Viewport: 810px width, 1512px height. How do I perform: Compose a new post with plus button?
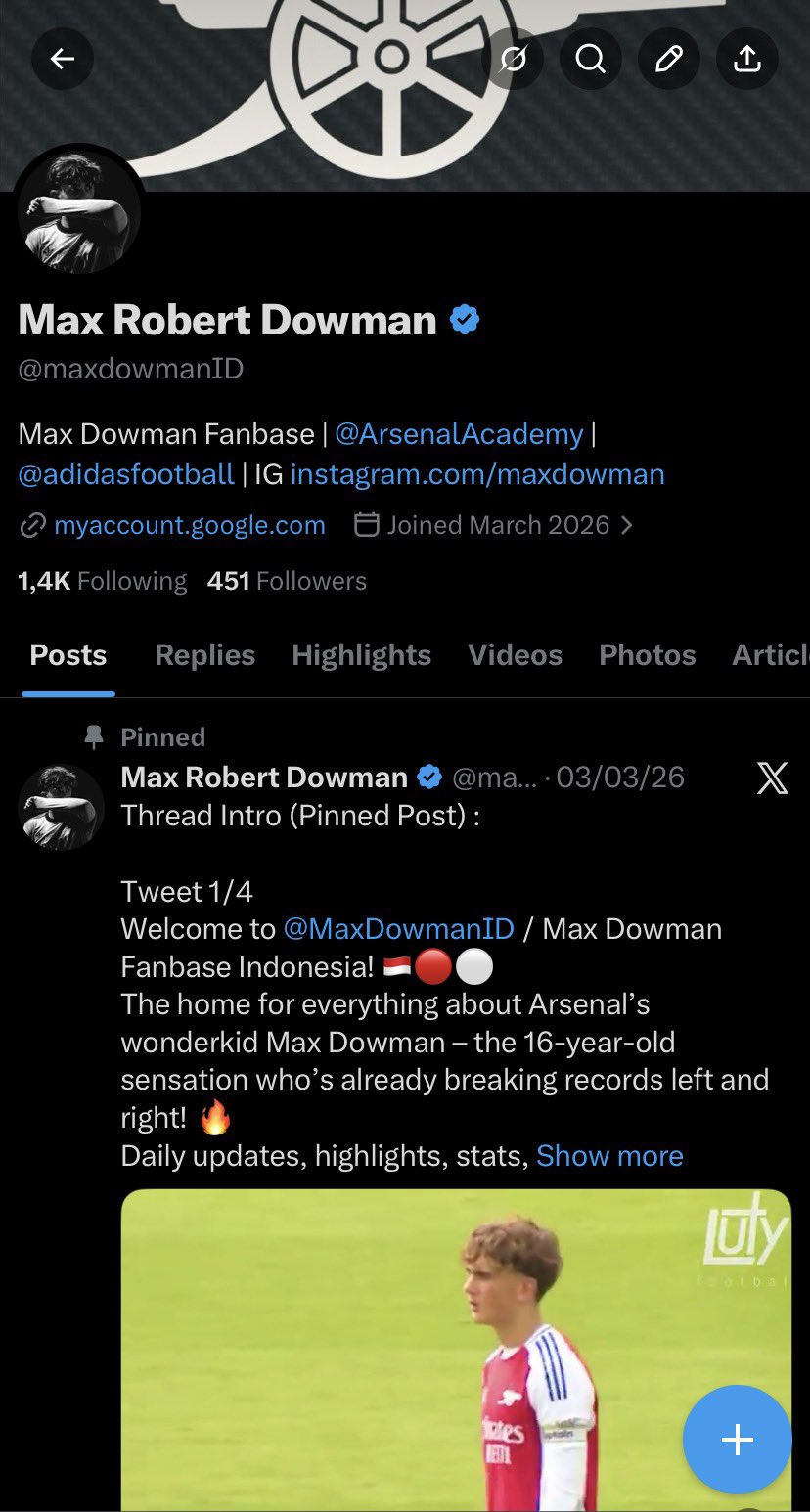[736, 1440]
